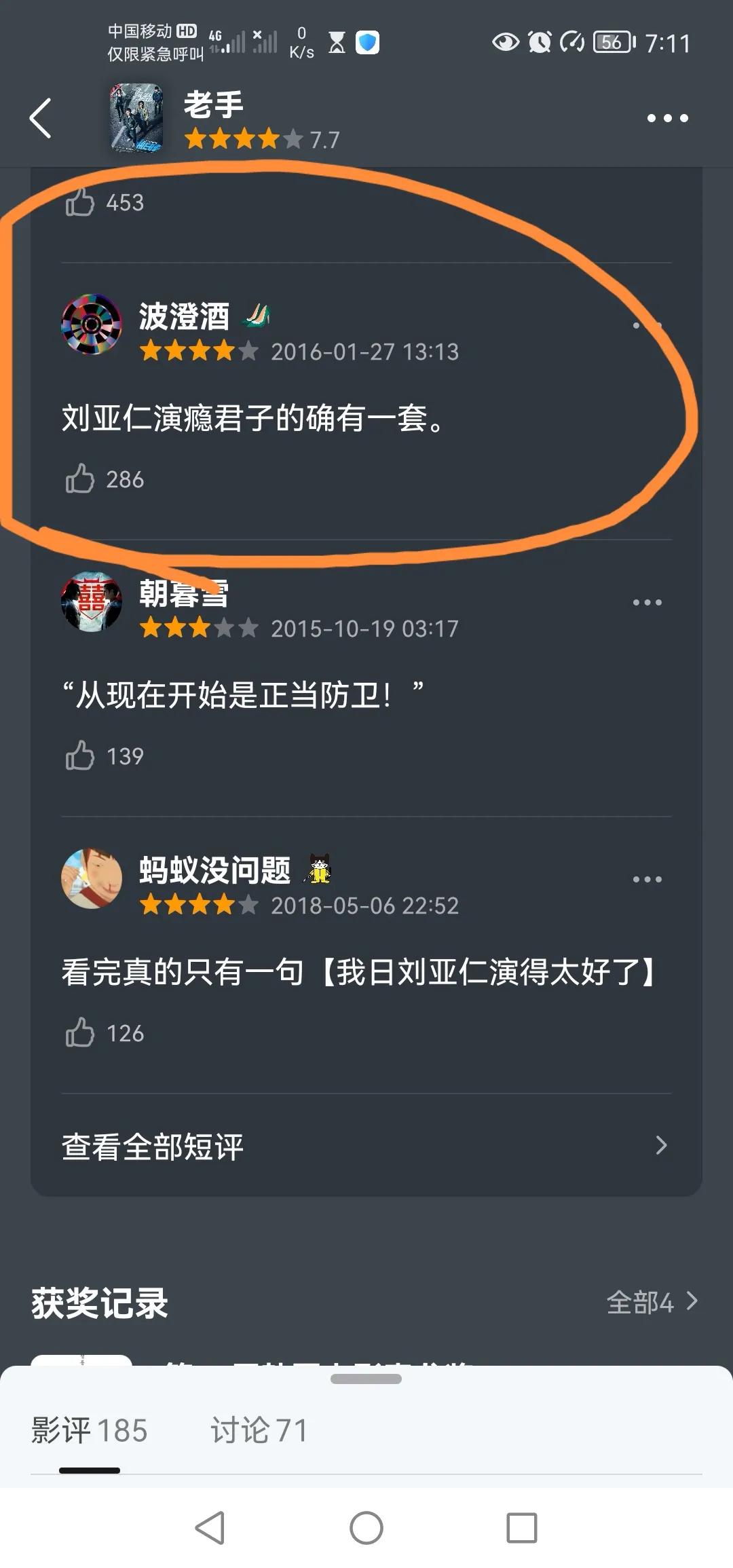Open 波澄酒's profile avatar
This screenshot has height=1568, width=733.
coord(93,324)
